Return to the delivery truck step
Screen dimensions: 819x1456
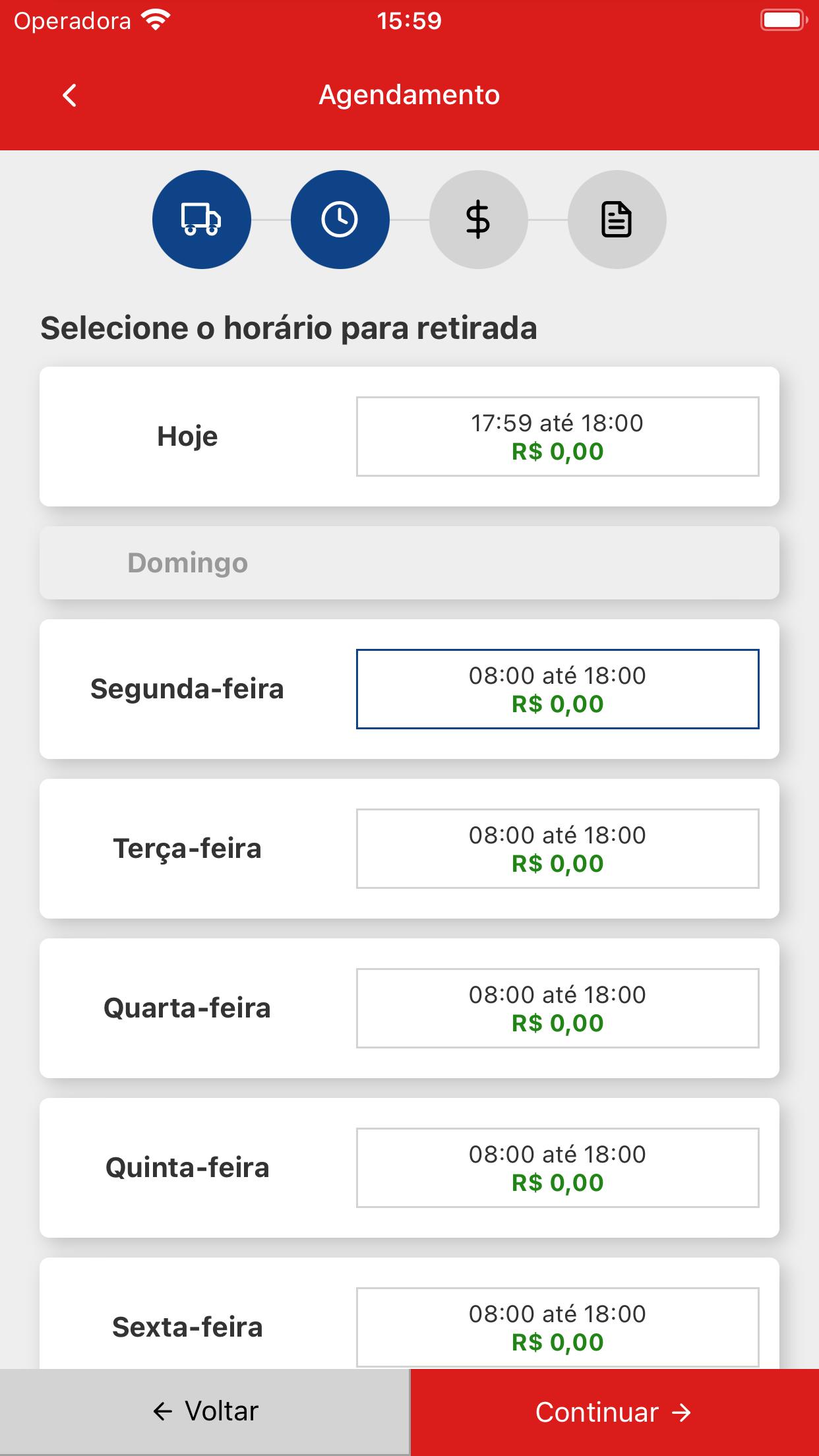[x=202, y=220]
